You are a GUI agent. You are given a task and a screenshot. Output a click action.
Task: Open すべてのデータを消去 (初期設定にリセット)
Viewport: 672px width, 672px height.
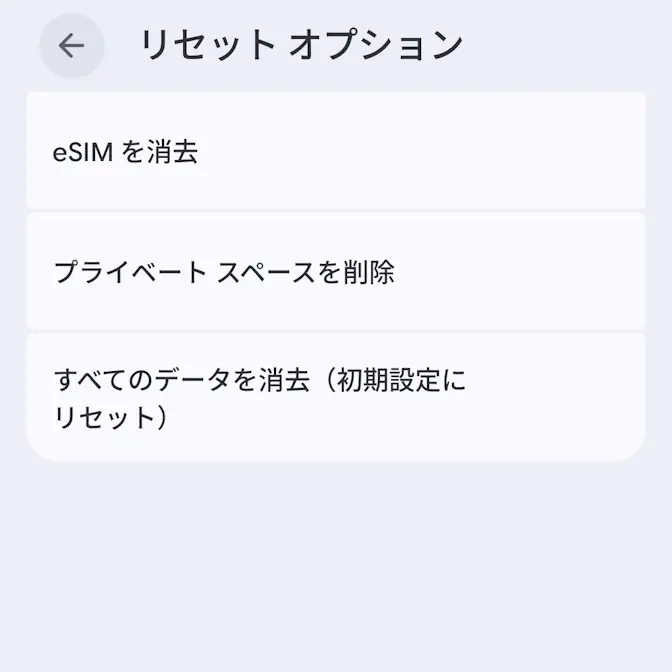[335, 397]
